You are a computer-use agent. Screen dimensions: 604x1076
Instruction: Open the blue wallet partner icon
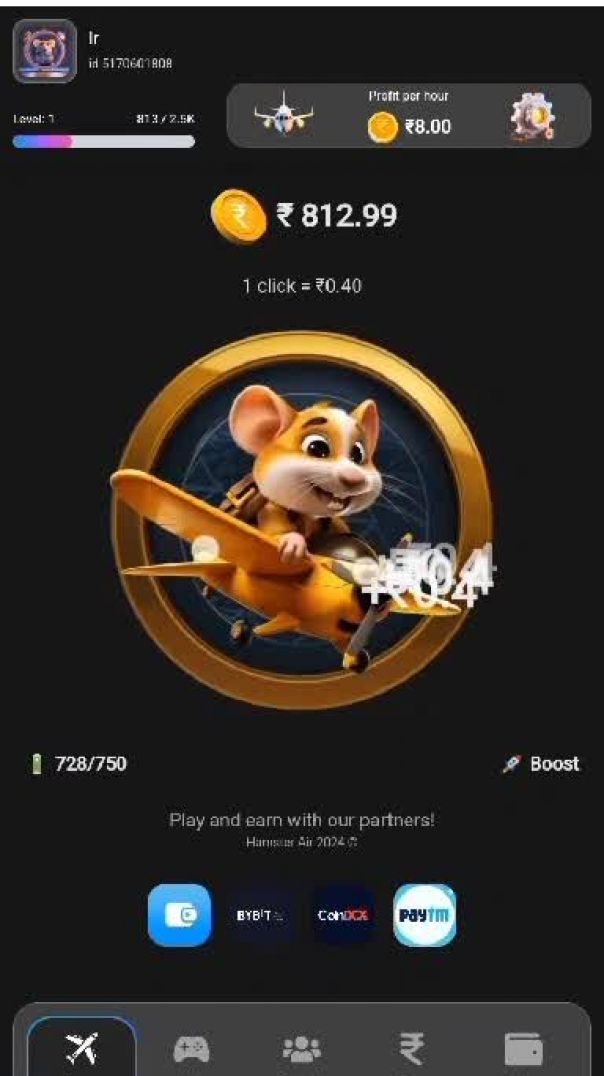coord(180,915)
